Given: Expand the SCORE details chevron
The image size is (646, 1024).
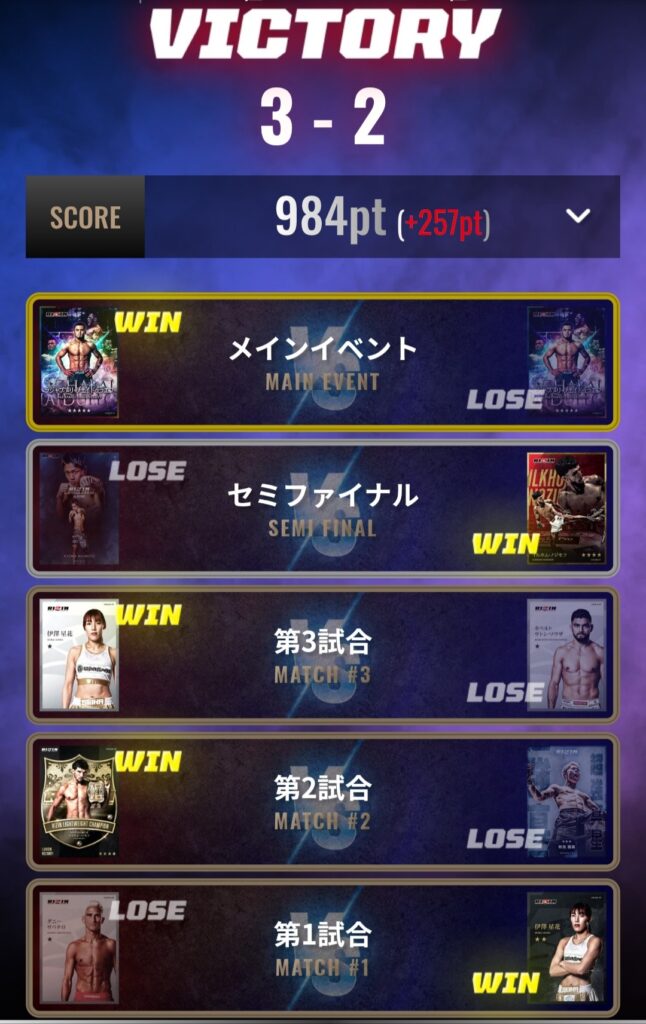Looking at the screenshot, I should (x=578, y=216).
